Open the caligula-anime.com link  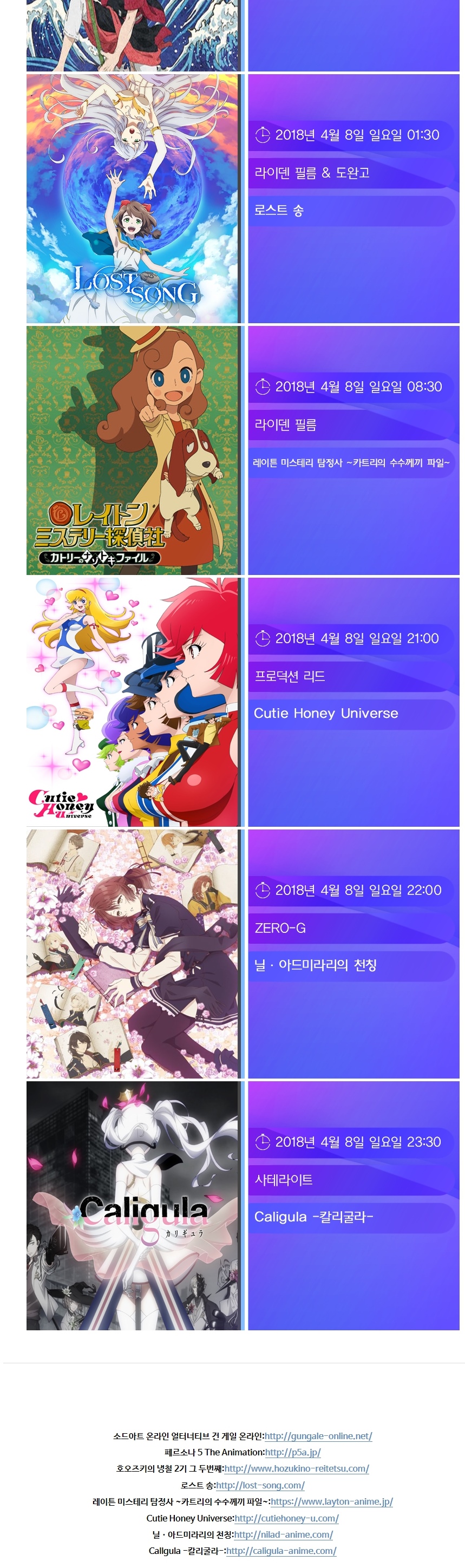click(x=281, y=1551)
